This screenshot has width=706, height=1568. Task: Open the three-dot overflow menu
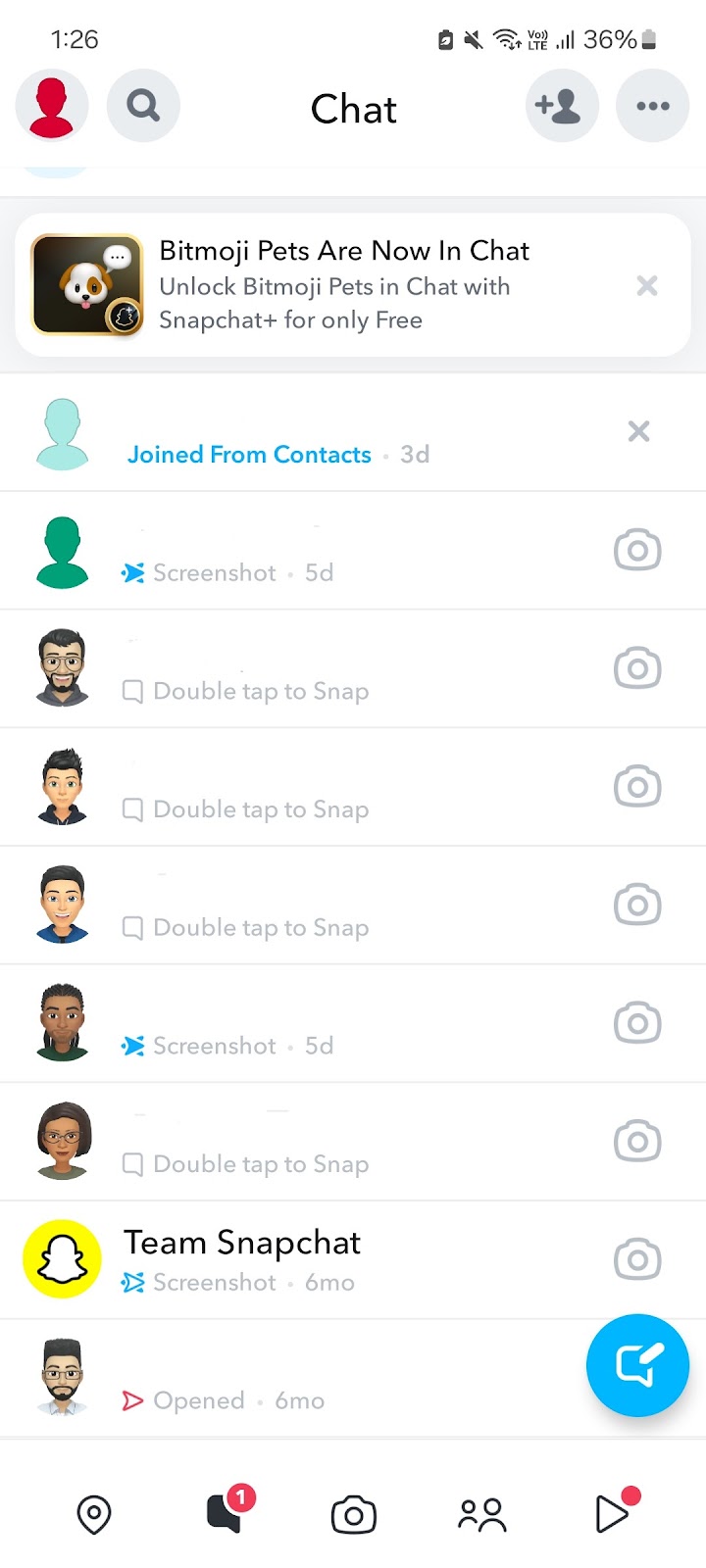pos(653,106)
